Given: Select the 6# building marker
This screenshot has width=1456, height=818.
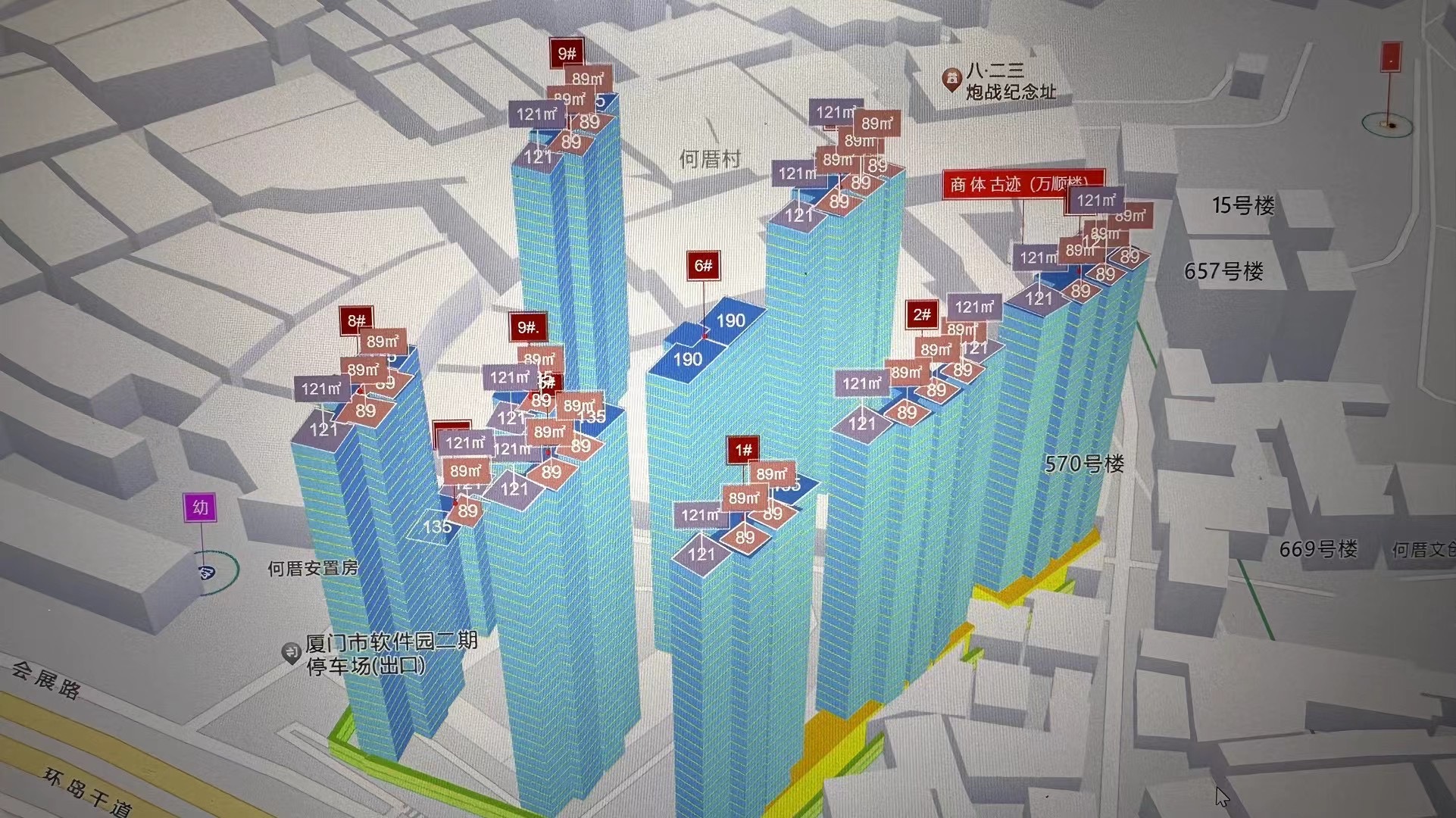Looking at the screenshot, I should 703,266.
